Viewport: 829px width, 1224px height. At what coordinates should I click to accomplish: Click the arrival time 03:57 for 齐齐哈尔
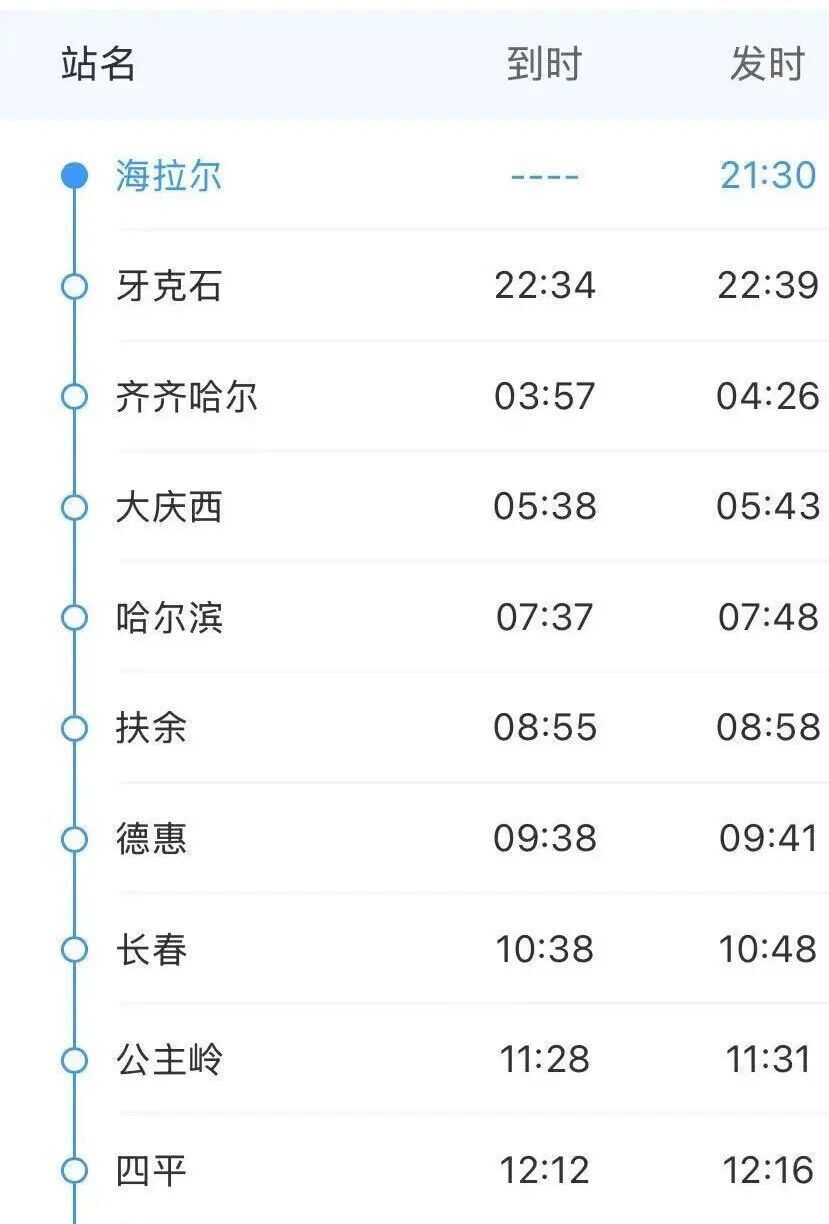point(545,397)
